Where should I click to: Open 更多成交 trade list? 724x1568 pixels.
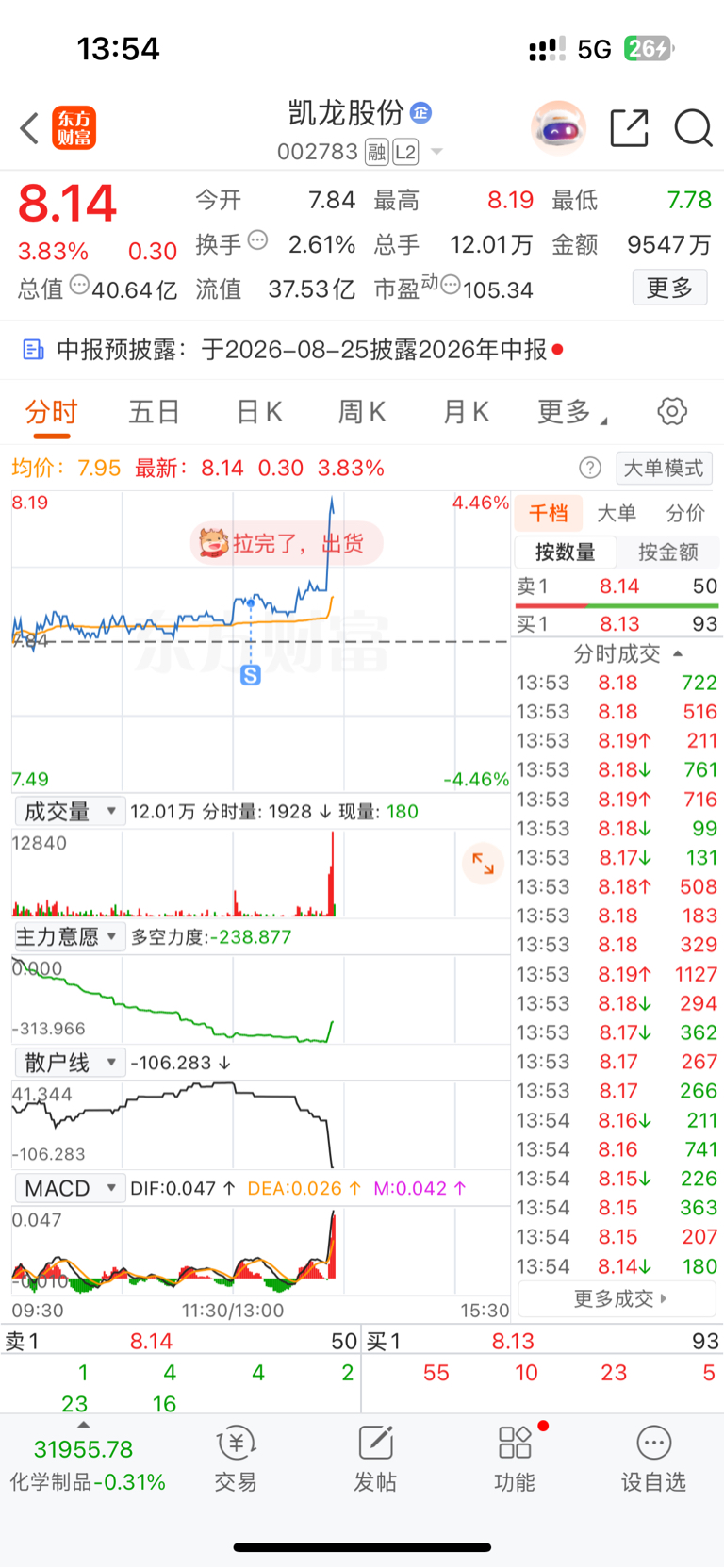point(618,1298)
